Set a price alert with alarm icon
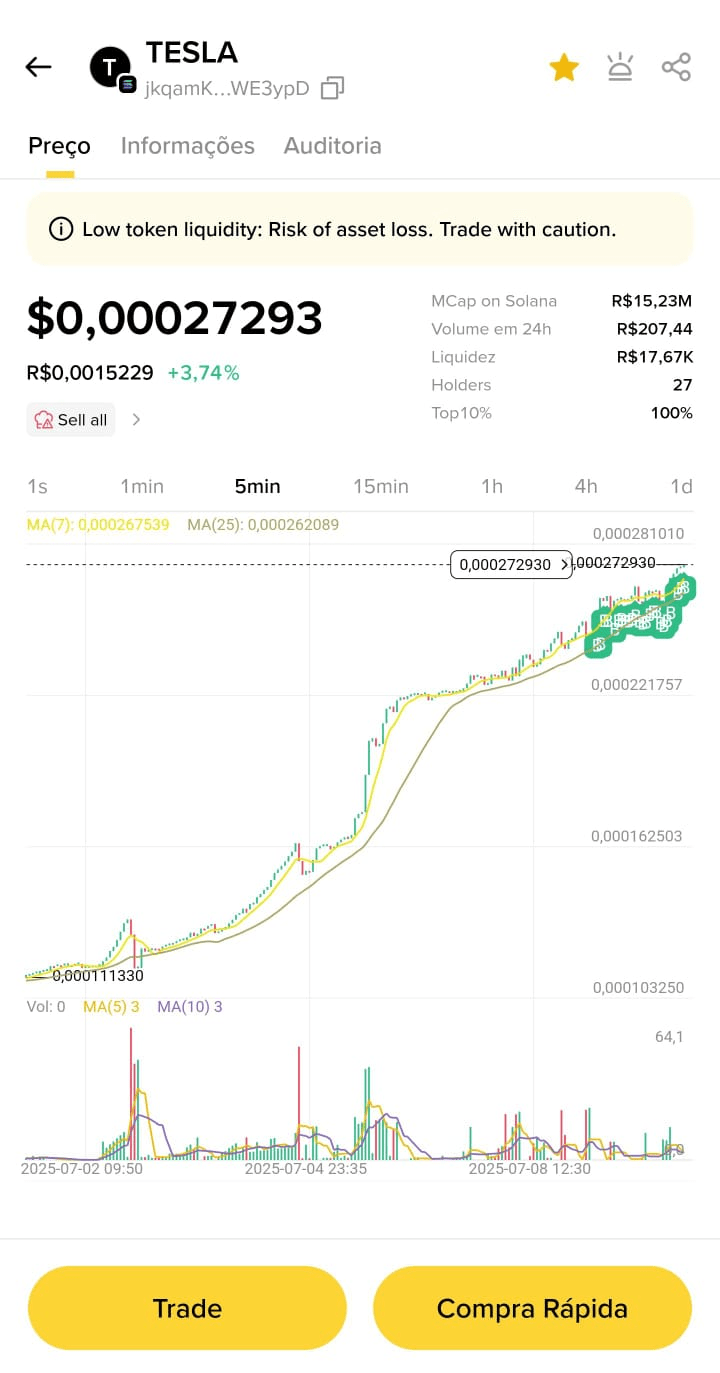 pyautogui.click(x=620, y=68)
